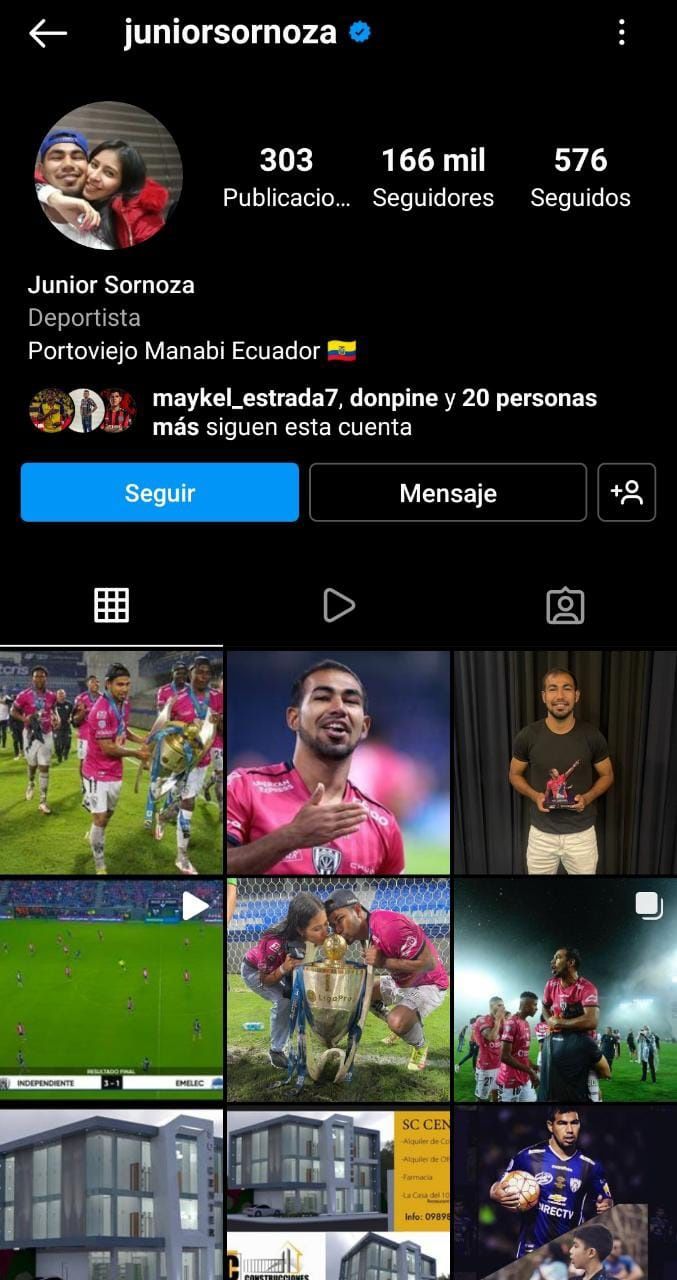
Task: Open the 576 Seguidos list
Action: (x=580, y=177)
